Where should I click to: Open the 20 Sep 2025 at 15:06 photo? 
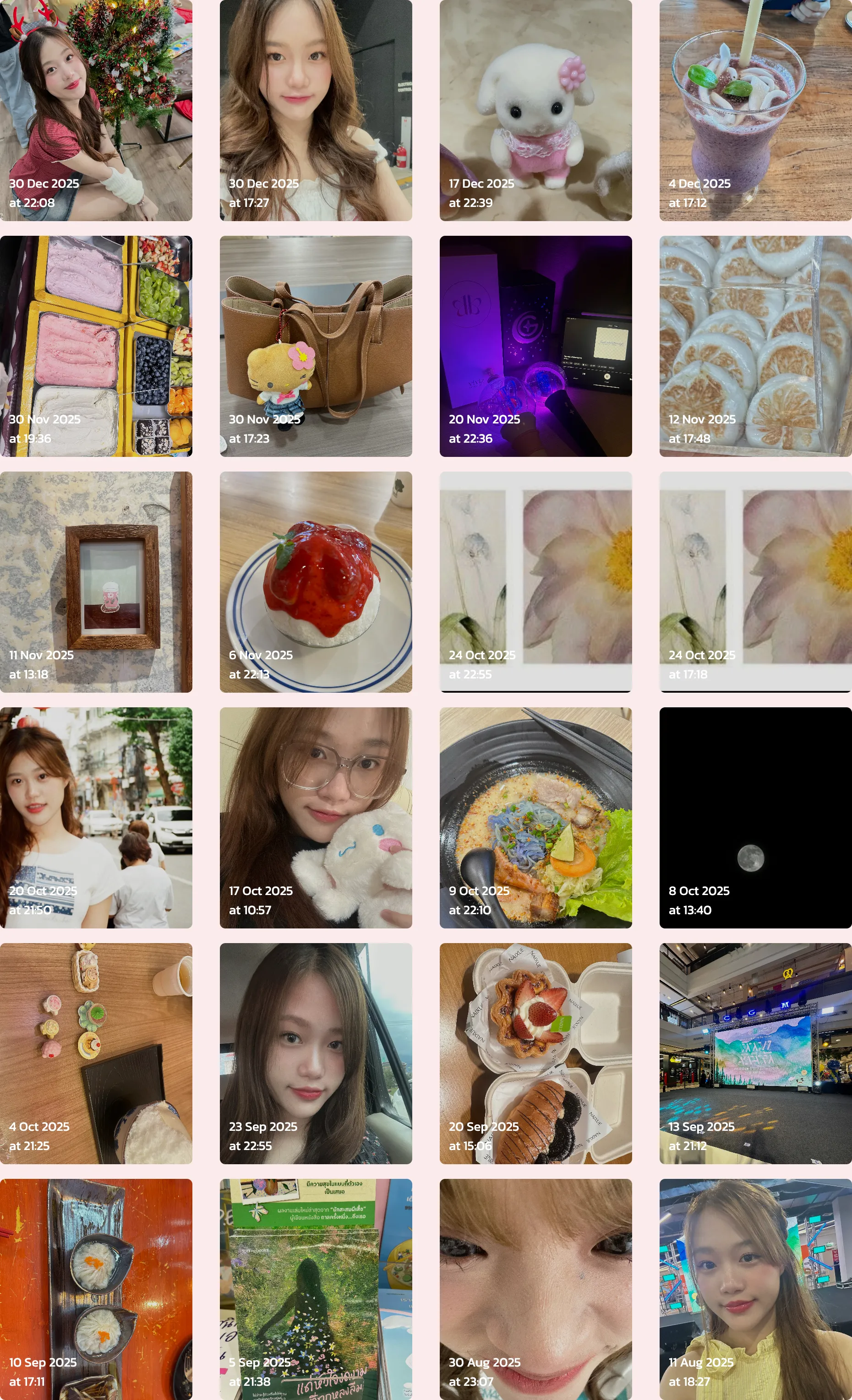coord(535,1053)
